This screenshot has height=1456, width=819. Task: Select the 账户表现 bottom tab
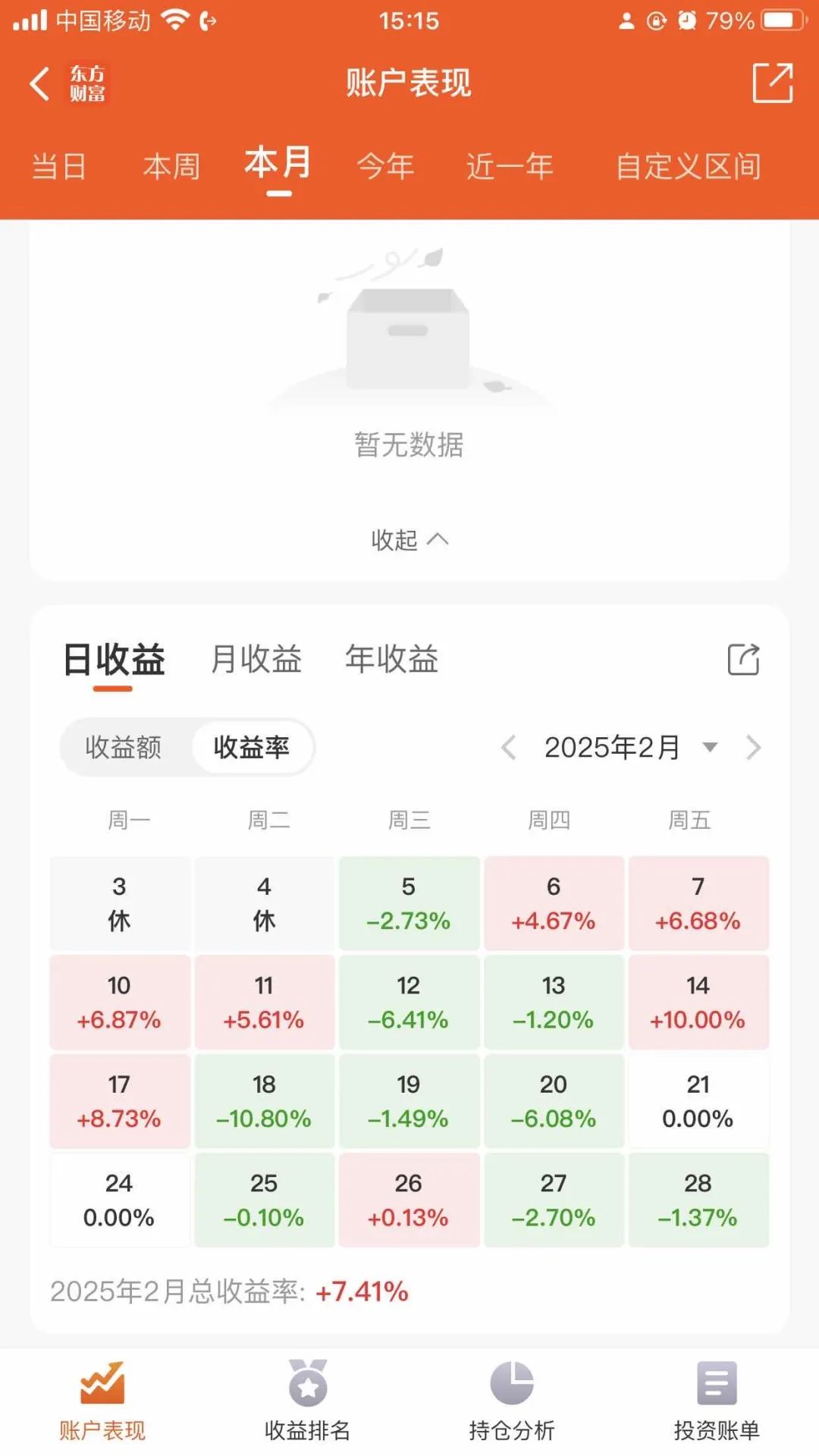tap(102, 1401)
